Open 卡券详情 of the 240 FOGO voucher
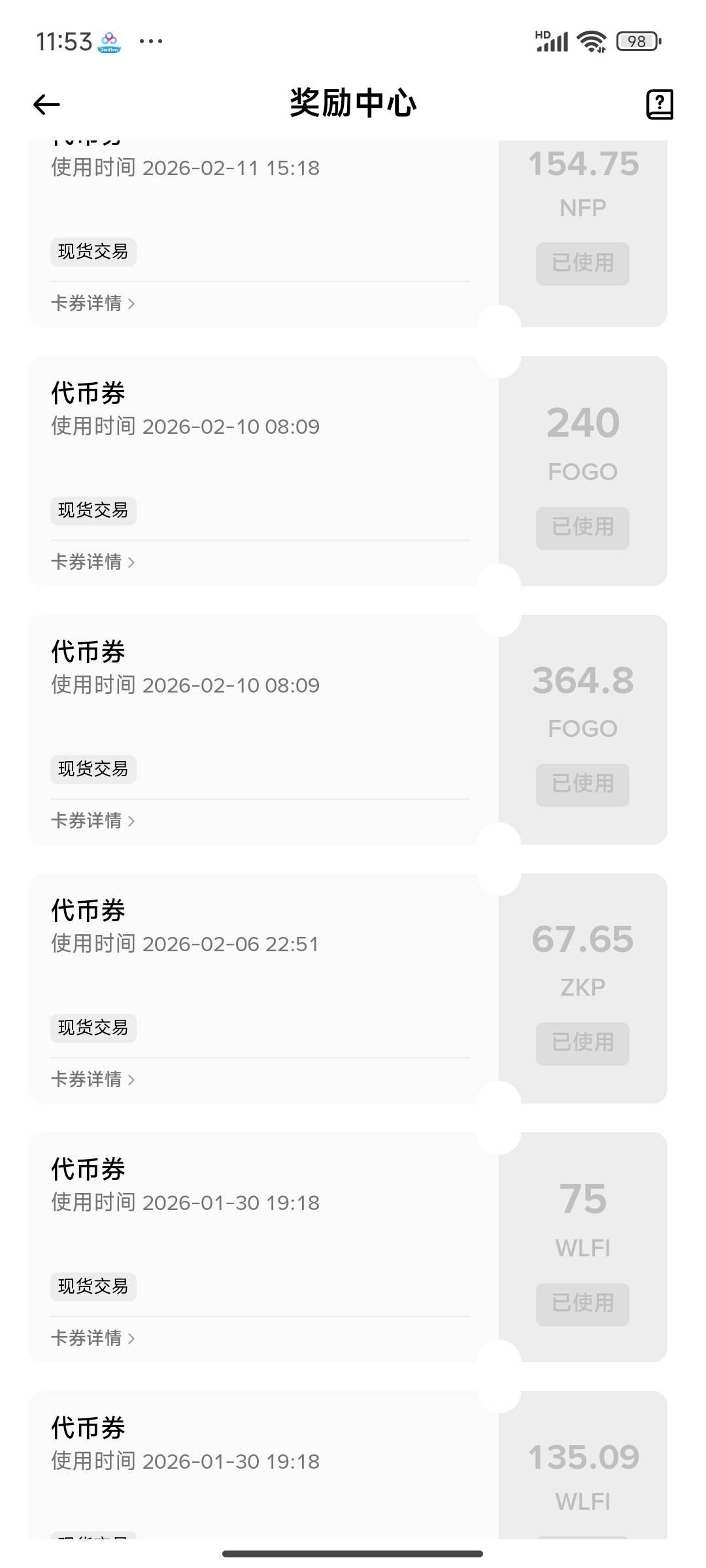Screen dimensions: 706x1568 (x=93, y=562)
